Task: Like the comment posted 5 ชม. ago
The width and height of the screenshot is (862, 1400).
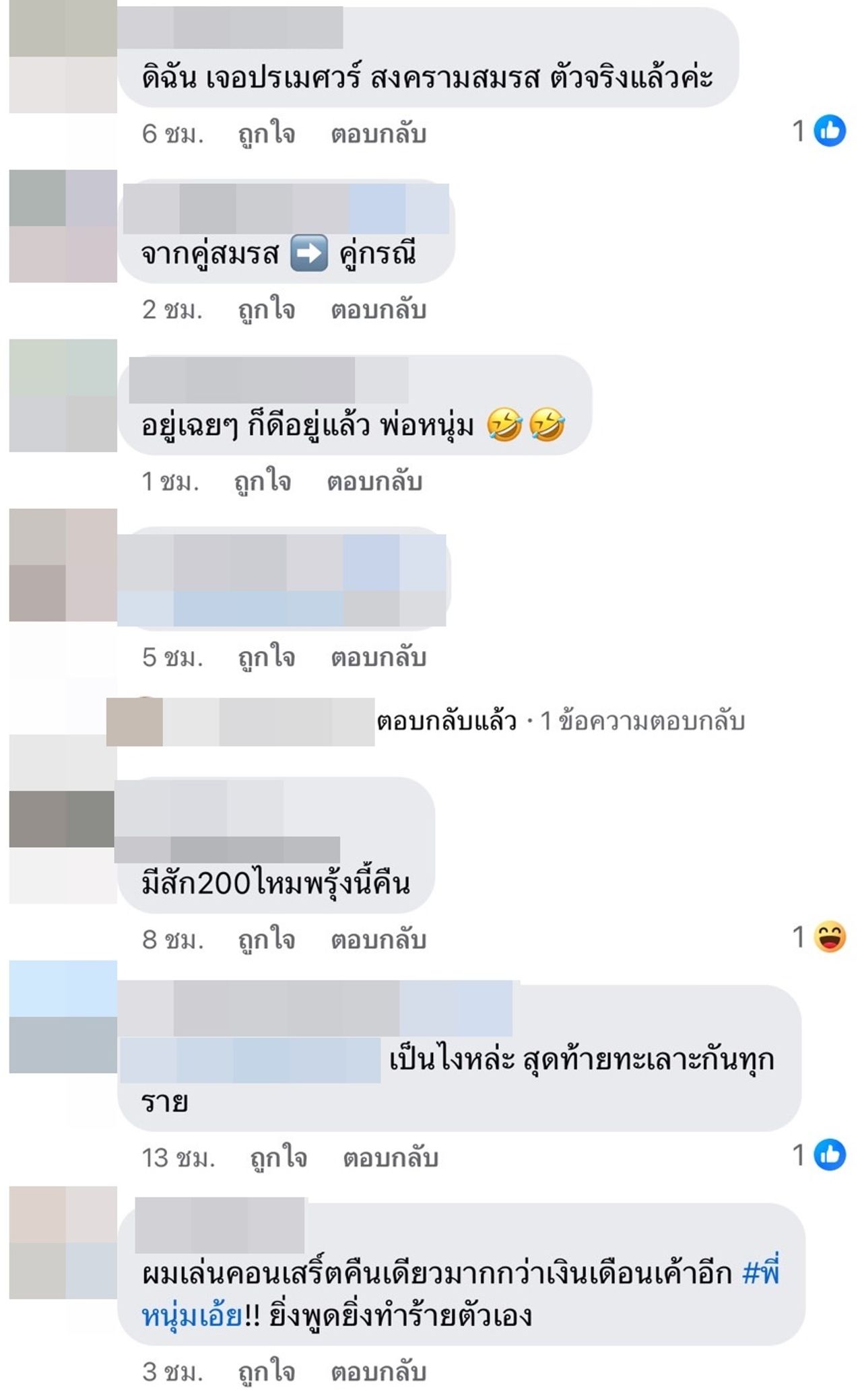Action: (267, 657)
